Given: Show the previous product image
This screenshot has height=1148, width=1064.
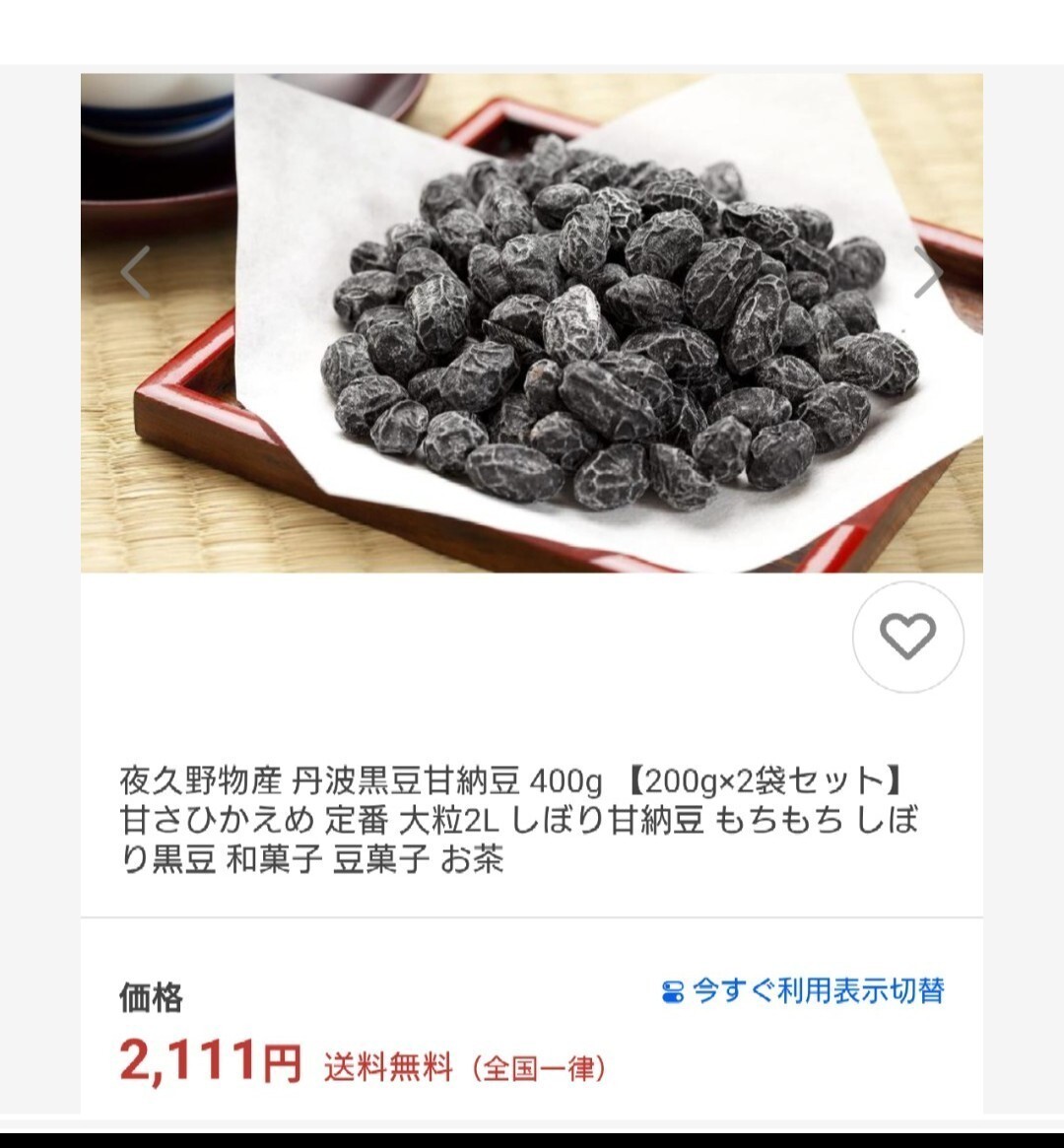Looking at the screenshot, I should [x=136, y=272].
